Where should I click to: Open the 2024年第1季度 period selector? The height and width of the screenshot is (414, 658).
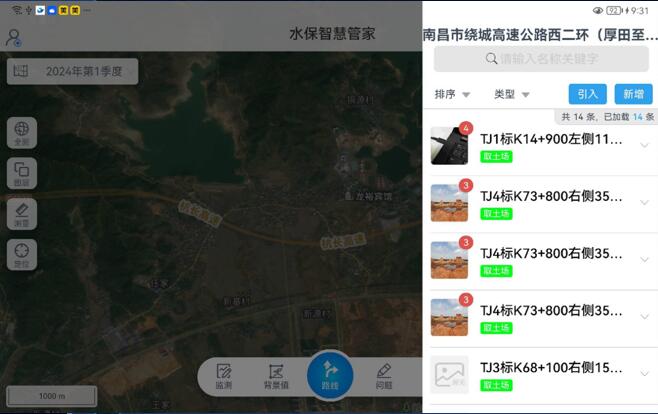(x=72, y=72)
